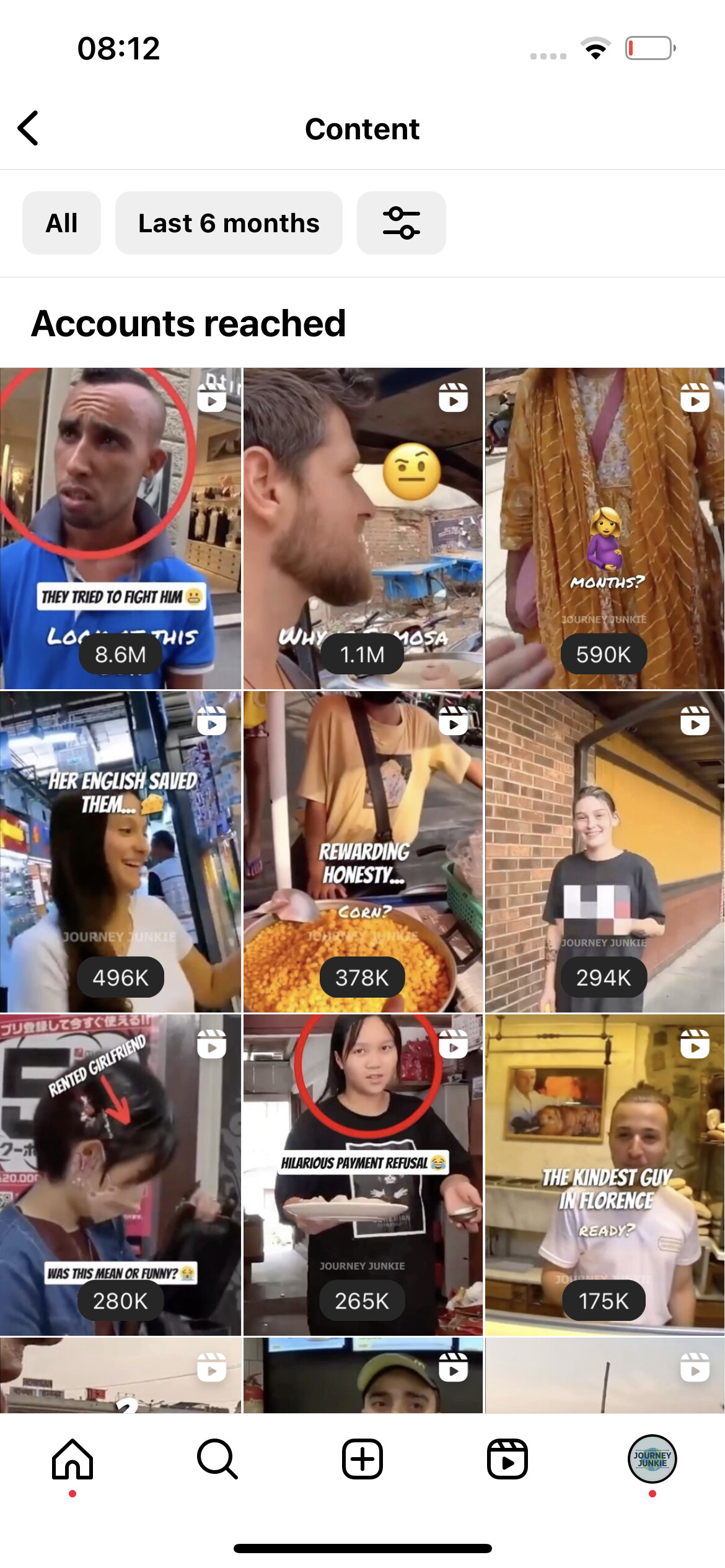Go back from the Content screen
Screen dimensions: 725x1568
pyautogui.click(x=29, y=128)
